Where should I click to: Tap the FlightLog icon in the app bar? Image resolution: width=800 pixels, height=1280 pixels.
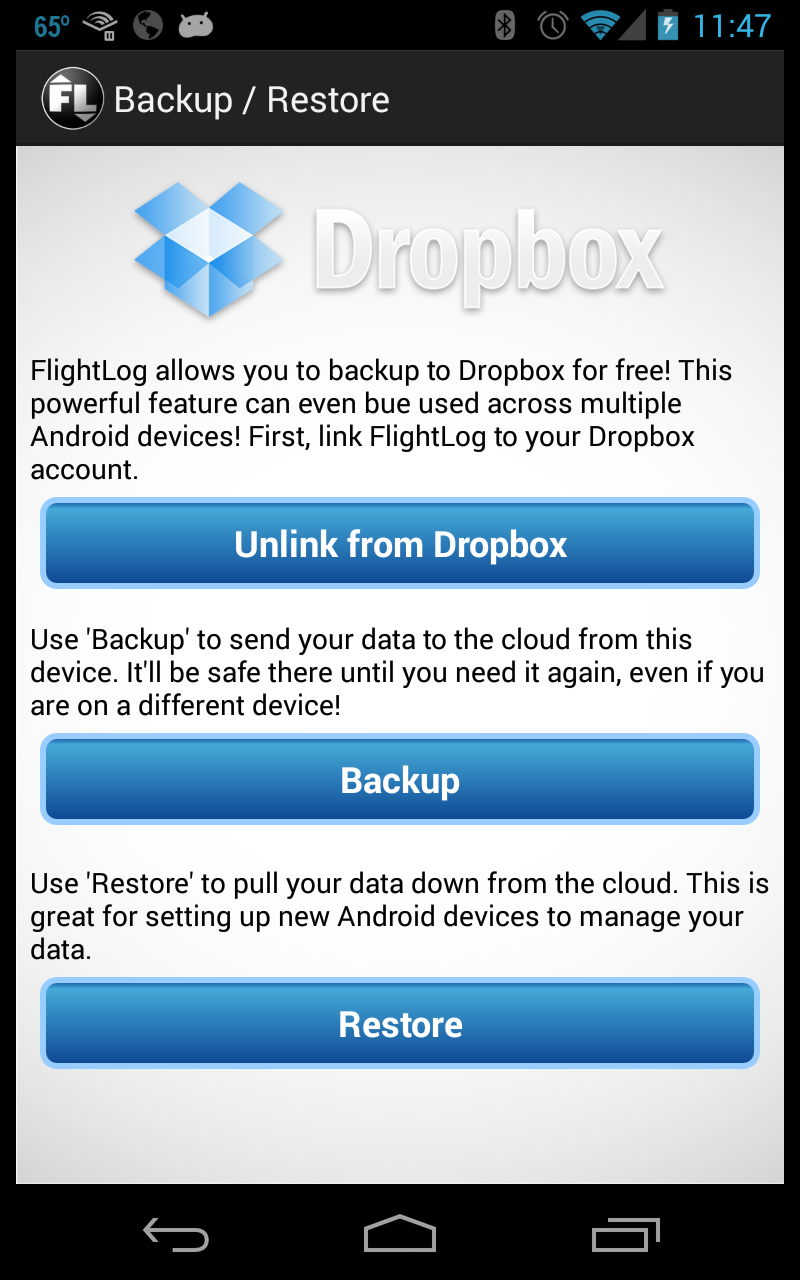[x=72, y=99]
